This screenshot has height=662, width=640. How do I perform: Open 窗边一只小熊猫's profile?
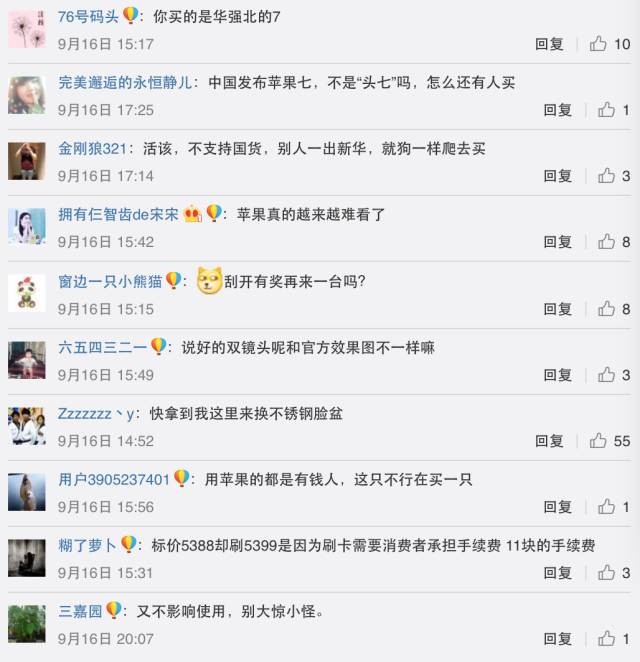coord(110,281)
